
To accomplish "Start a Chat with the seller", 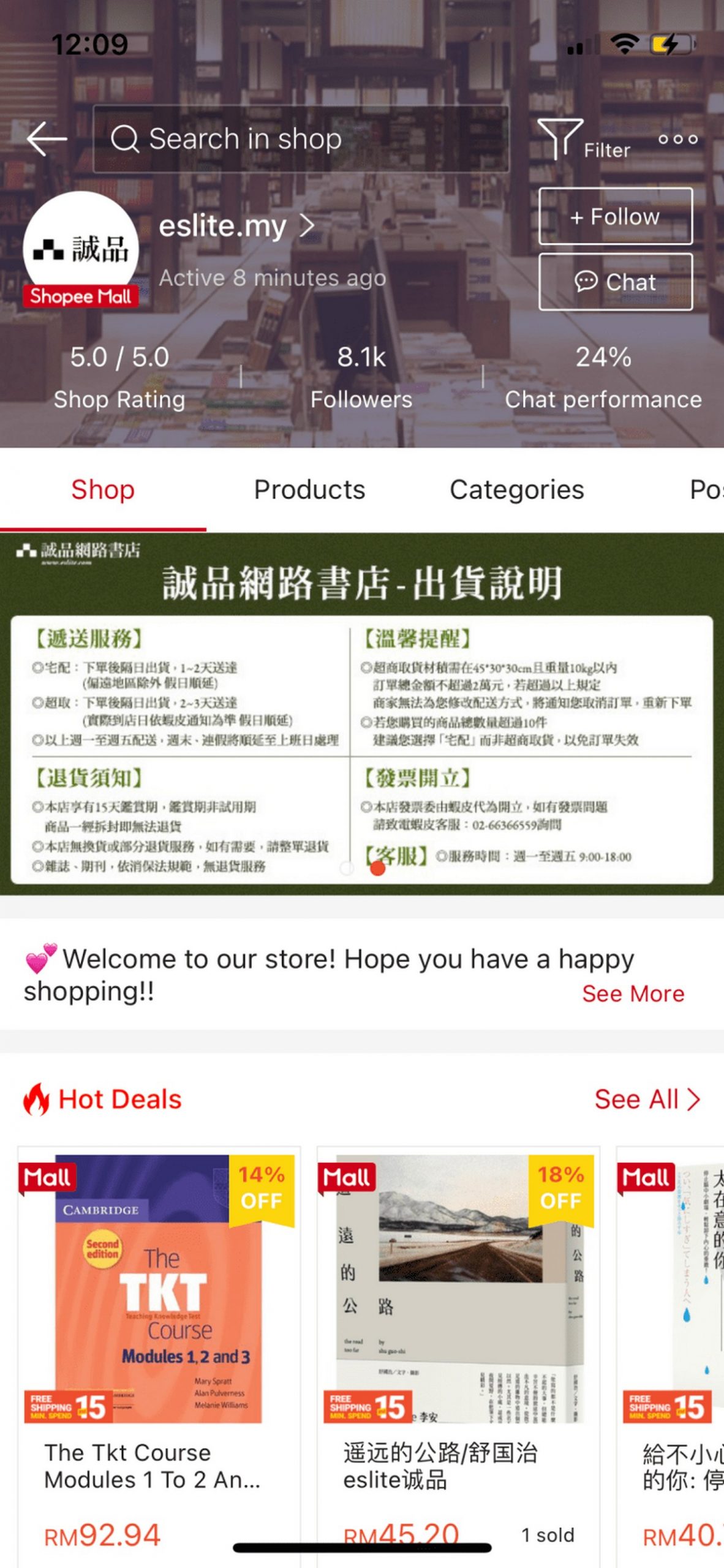I will (x=615, y=282).
